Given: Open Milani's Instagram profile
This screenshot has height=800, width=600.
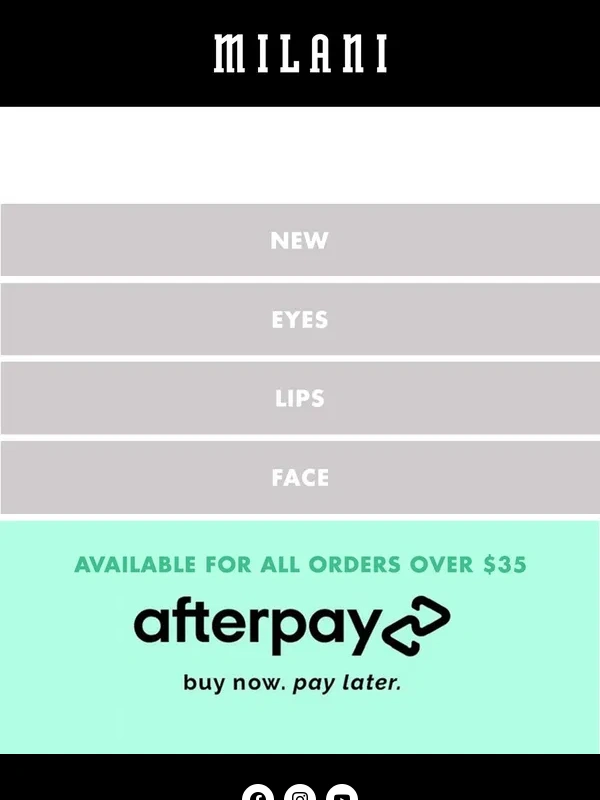Looking at the screenshot, I should point(300,794).
